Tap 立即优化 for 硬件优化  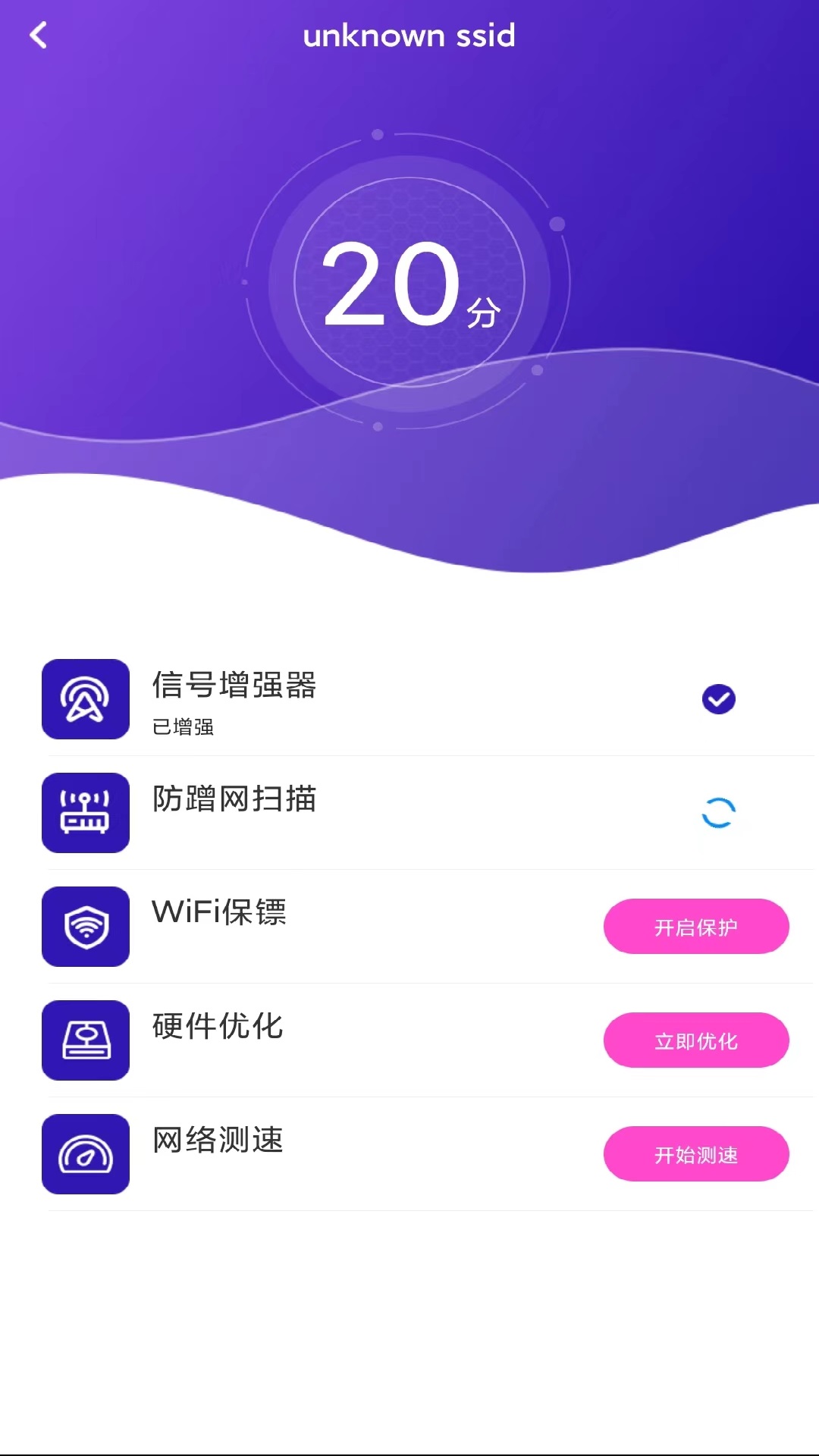696,1040
